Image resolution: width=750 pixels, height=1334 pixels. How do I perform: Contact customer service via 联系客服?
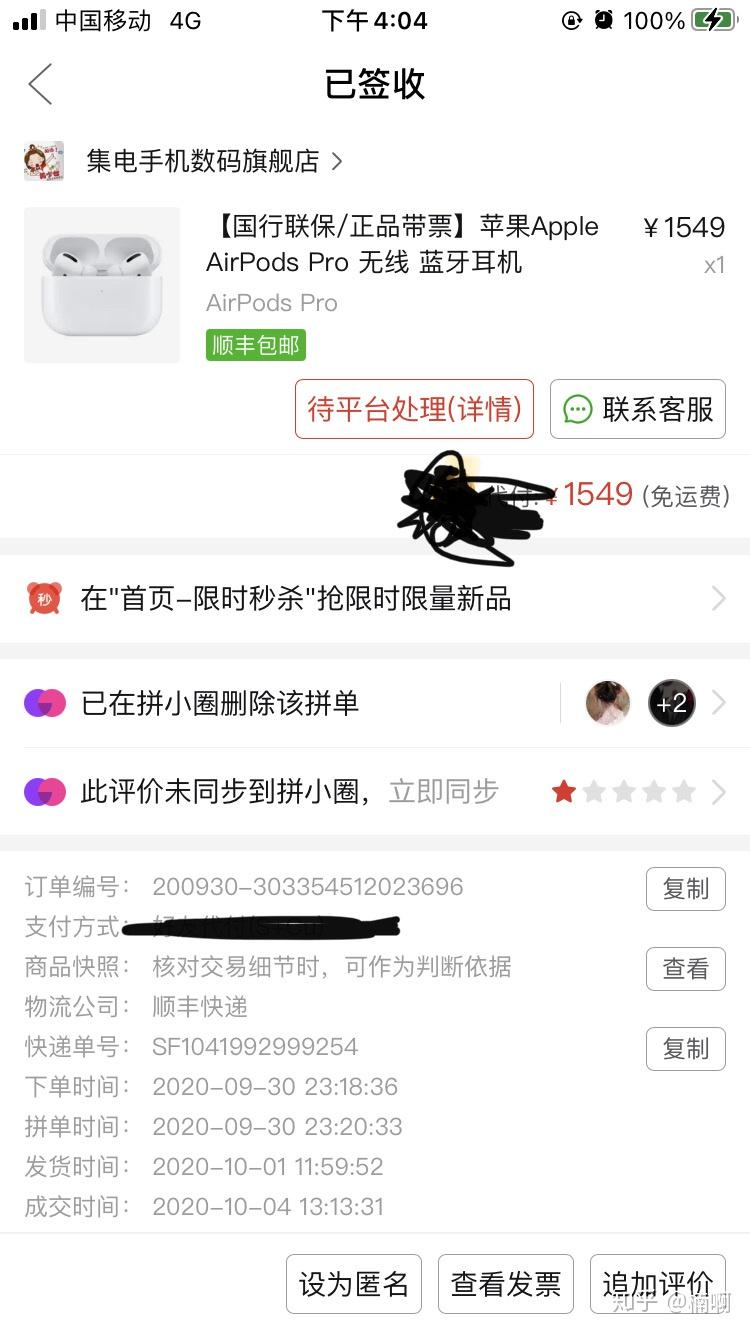pos(638,409)
